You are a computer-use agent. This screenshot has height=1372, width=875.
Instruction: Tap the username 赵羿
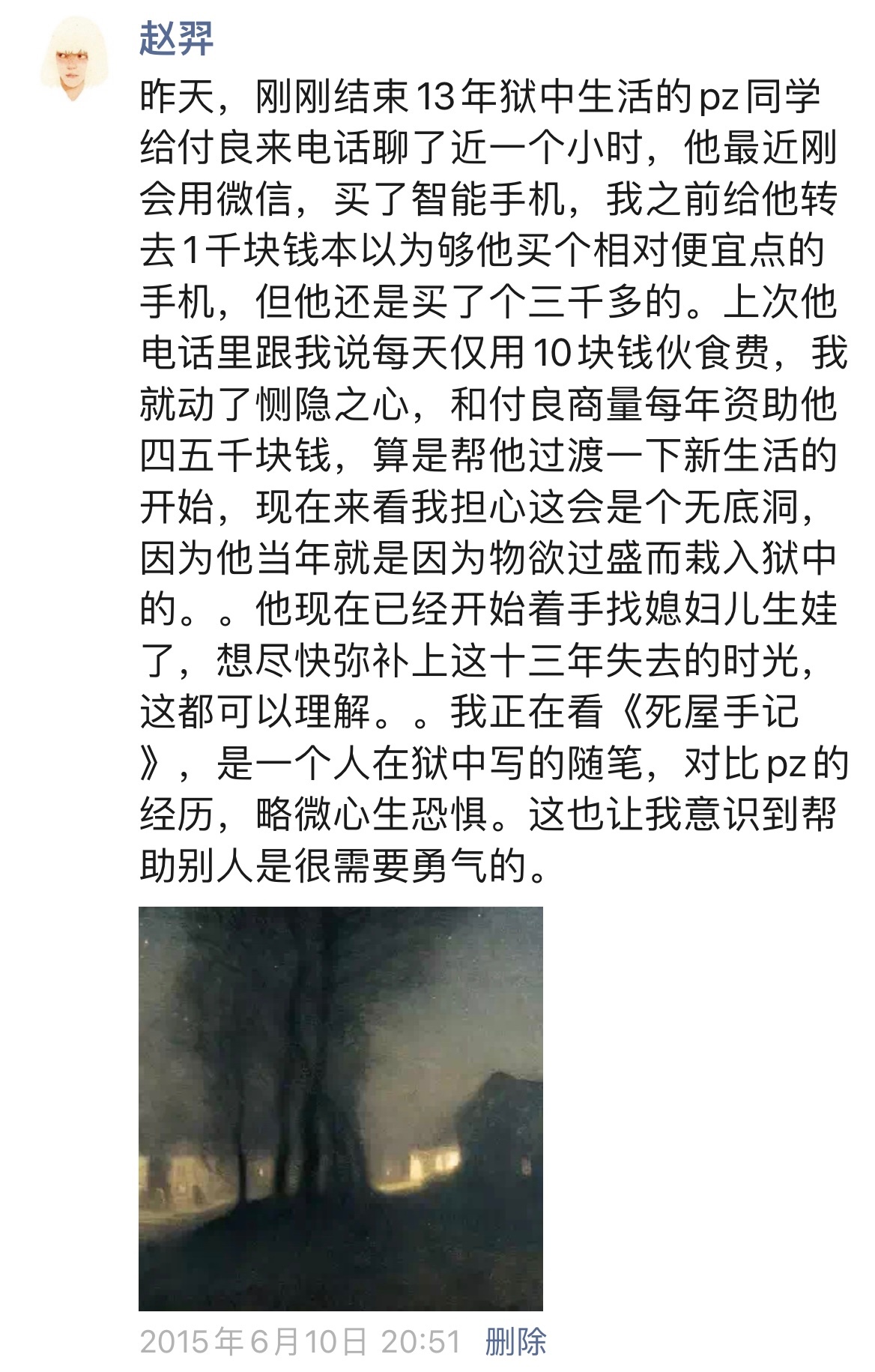tap(177, 39)
